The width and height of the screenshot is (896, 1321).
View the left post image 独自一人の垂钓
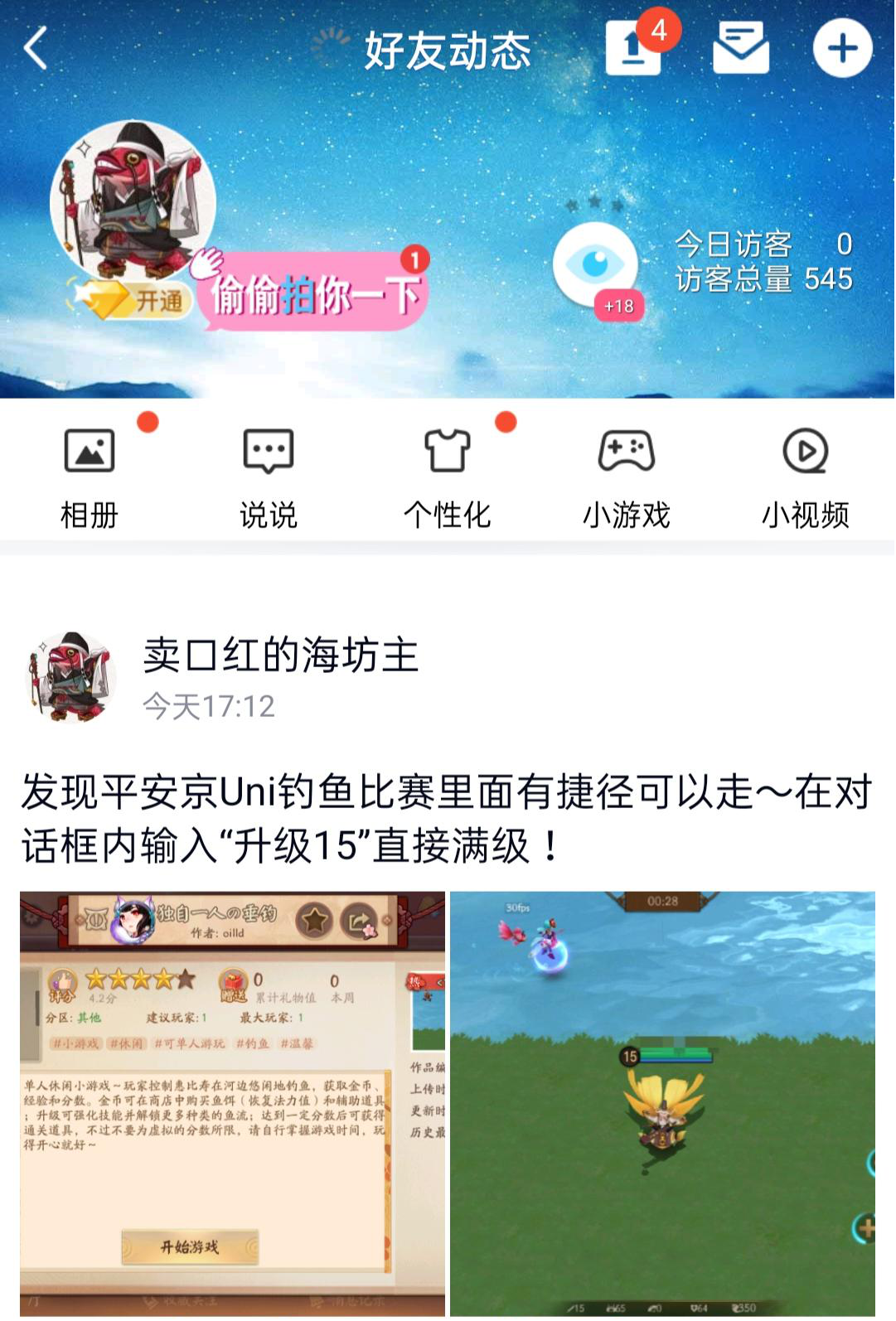point(232,1102)
